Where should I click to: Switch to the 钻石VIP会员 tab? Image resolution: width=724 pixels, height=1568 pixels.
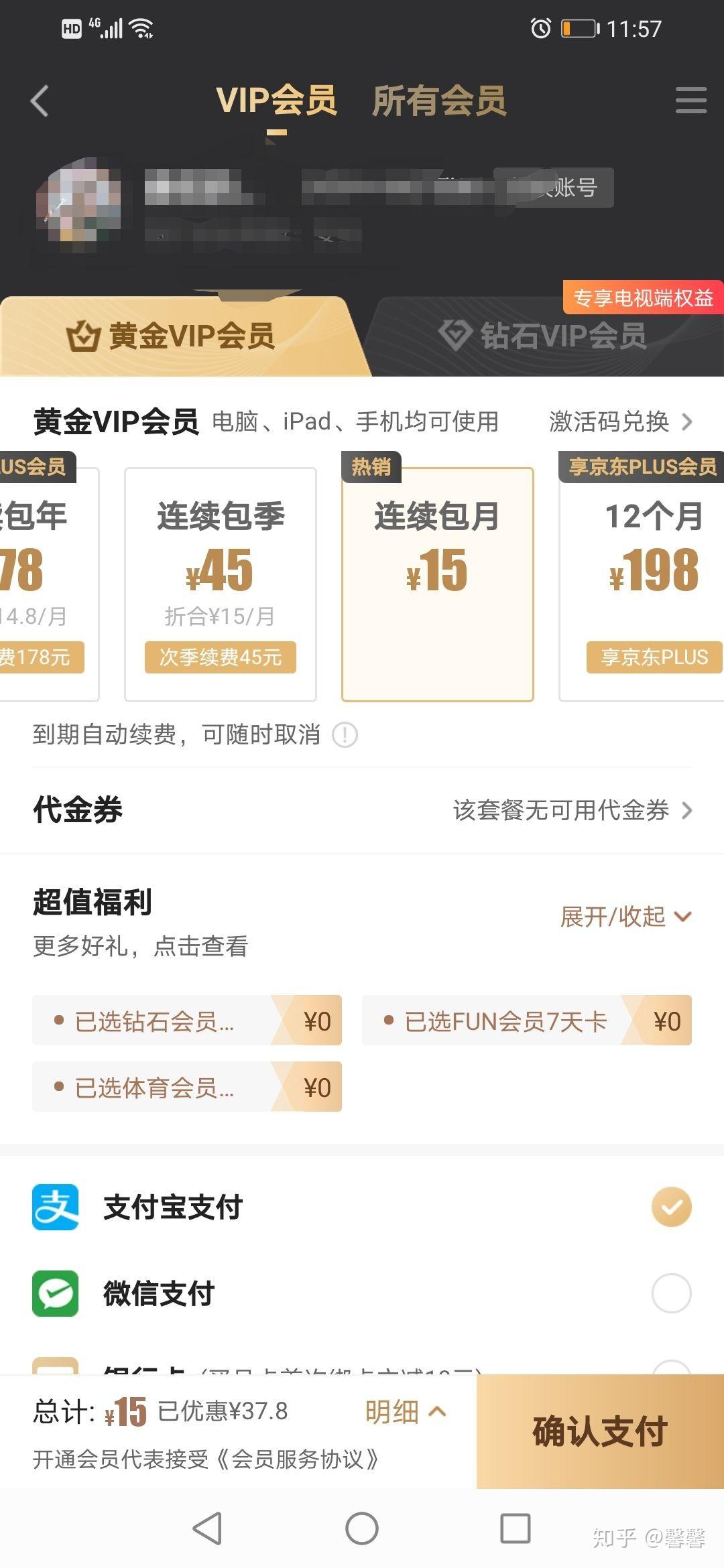(543, 336)
